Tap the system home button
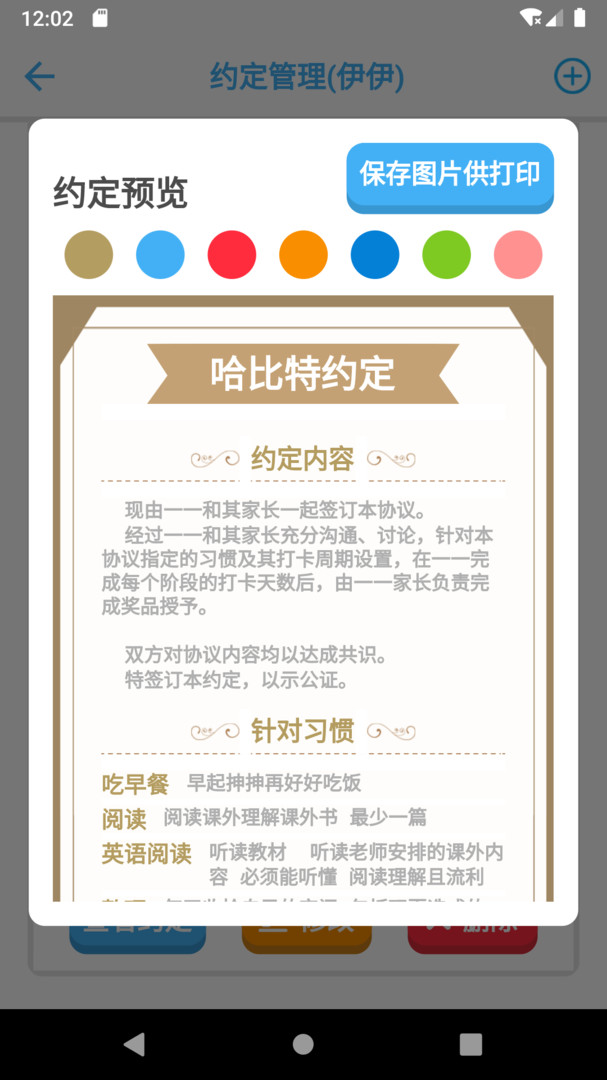Screen dimensions: 607x1080 click(303, 1044)
